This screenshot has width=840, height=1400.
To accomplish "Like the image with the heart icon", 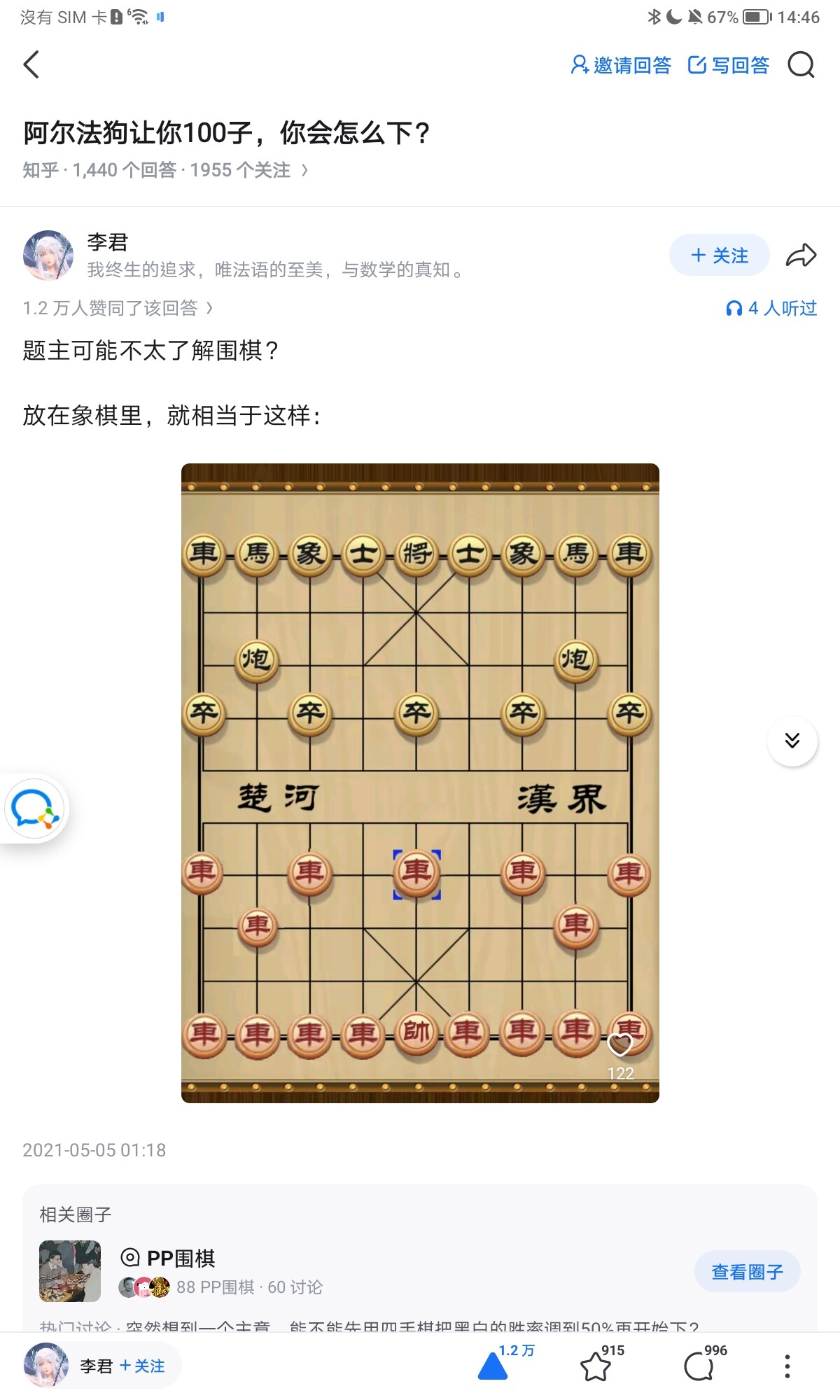I will click(x=620, y=1044).
